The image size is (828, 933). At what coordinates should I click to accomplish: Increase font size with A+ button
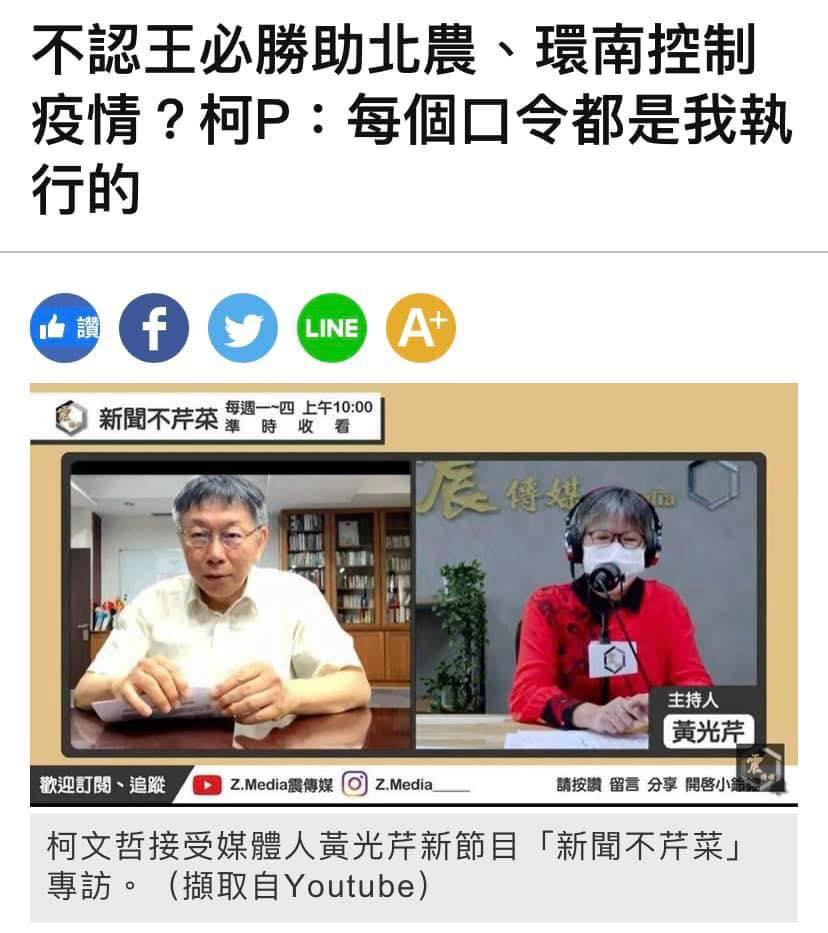(421, 328)
